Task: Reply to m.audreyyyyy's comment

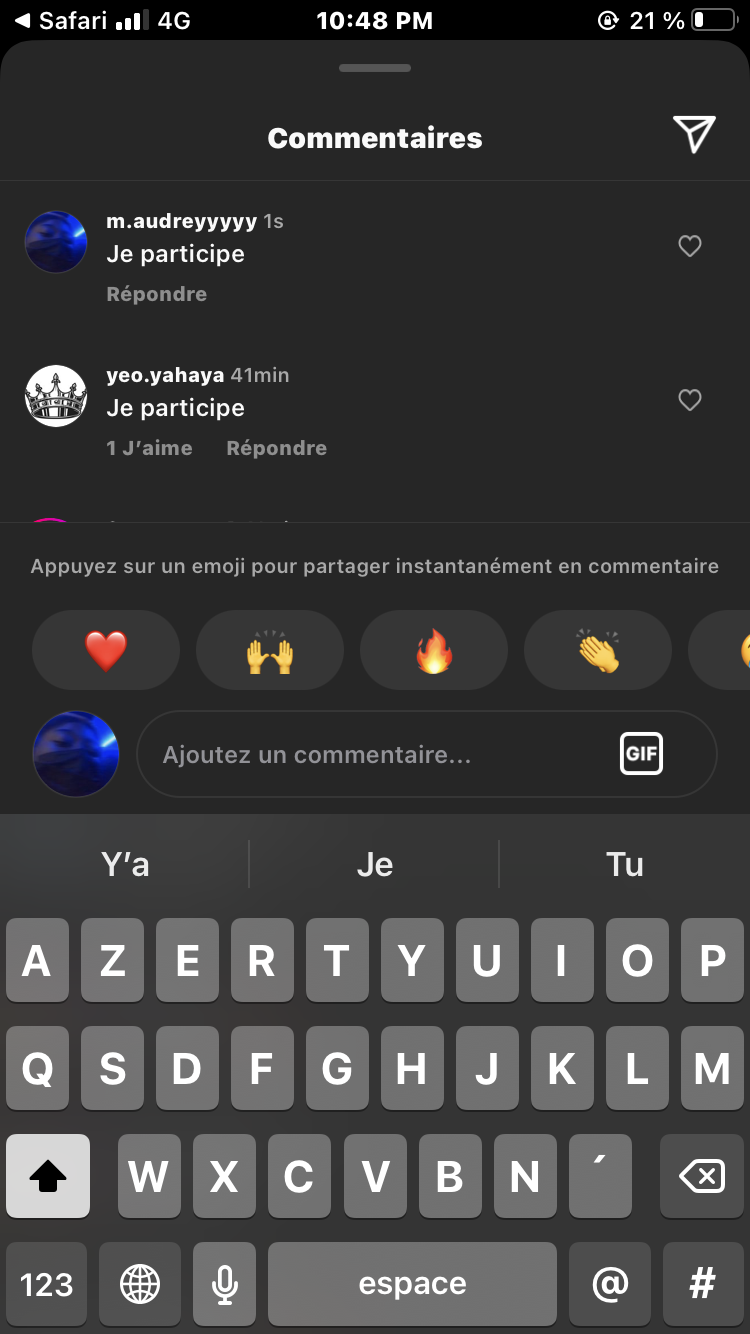Action: click(x=157, y=294)
